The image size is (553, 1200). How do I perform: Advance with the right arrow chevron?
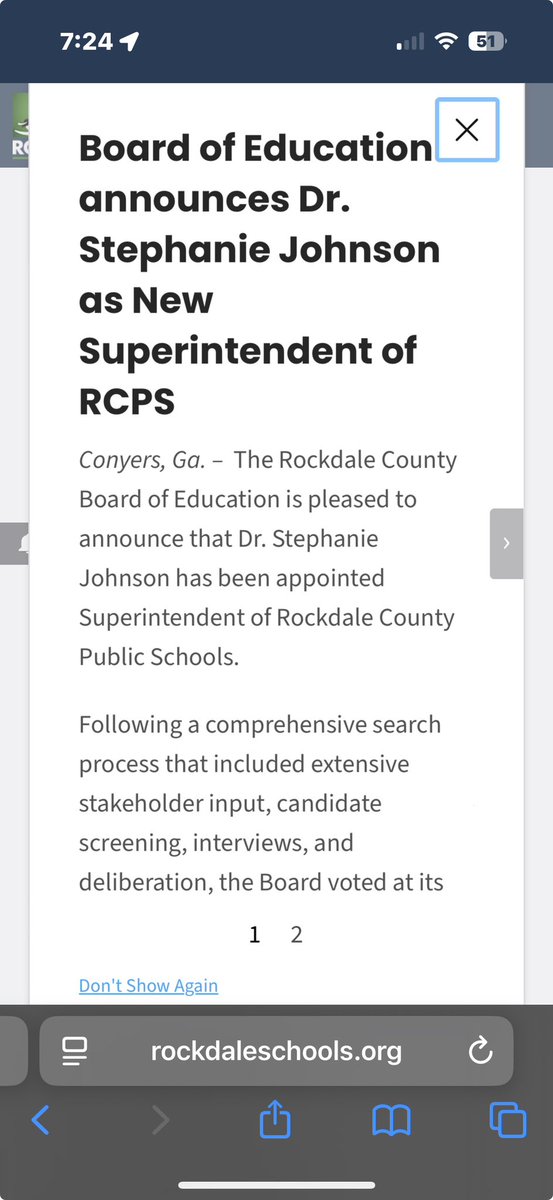[506, 543]
